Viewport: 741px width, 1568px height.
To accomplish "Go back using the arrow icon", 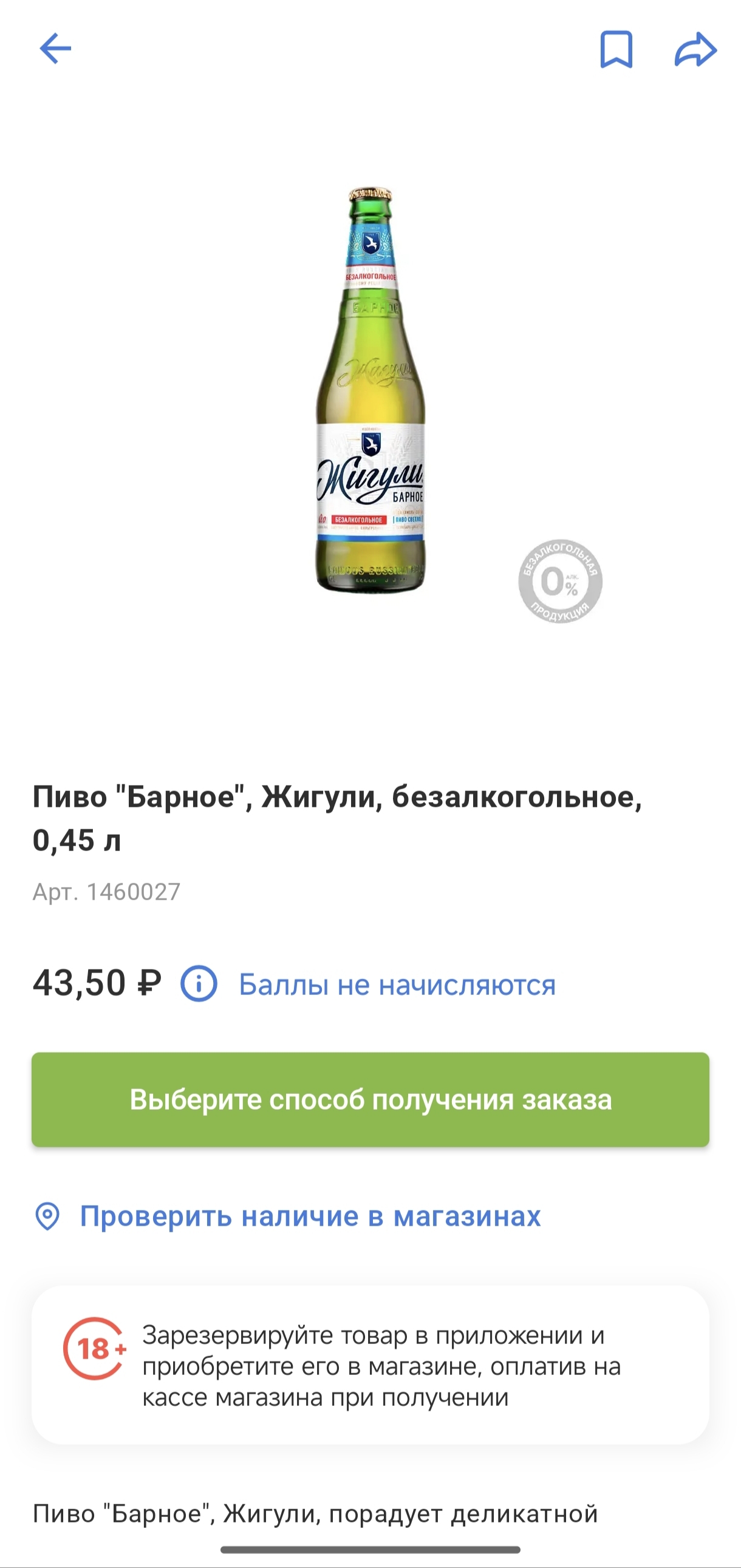I will (55, 49).
